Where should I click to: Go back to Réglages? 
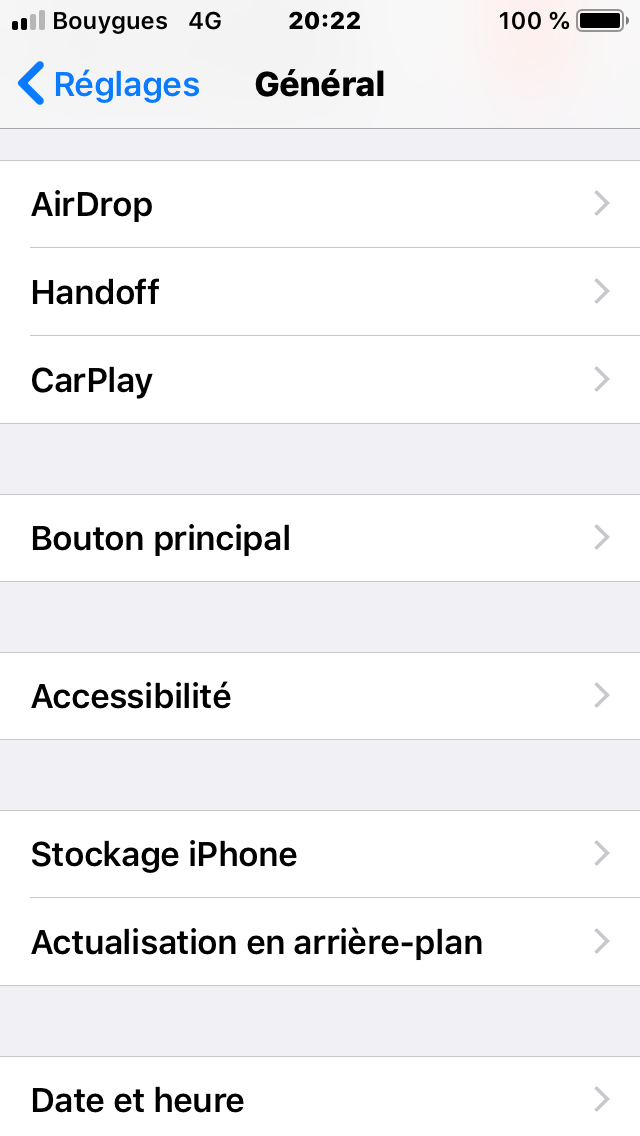coord(109,84)
